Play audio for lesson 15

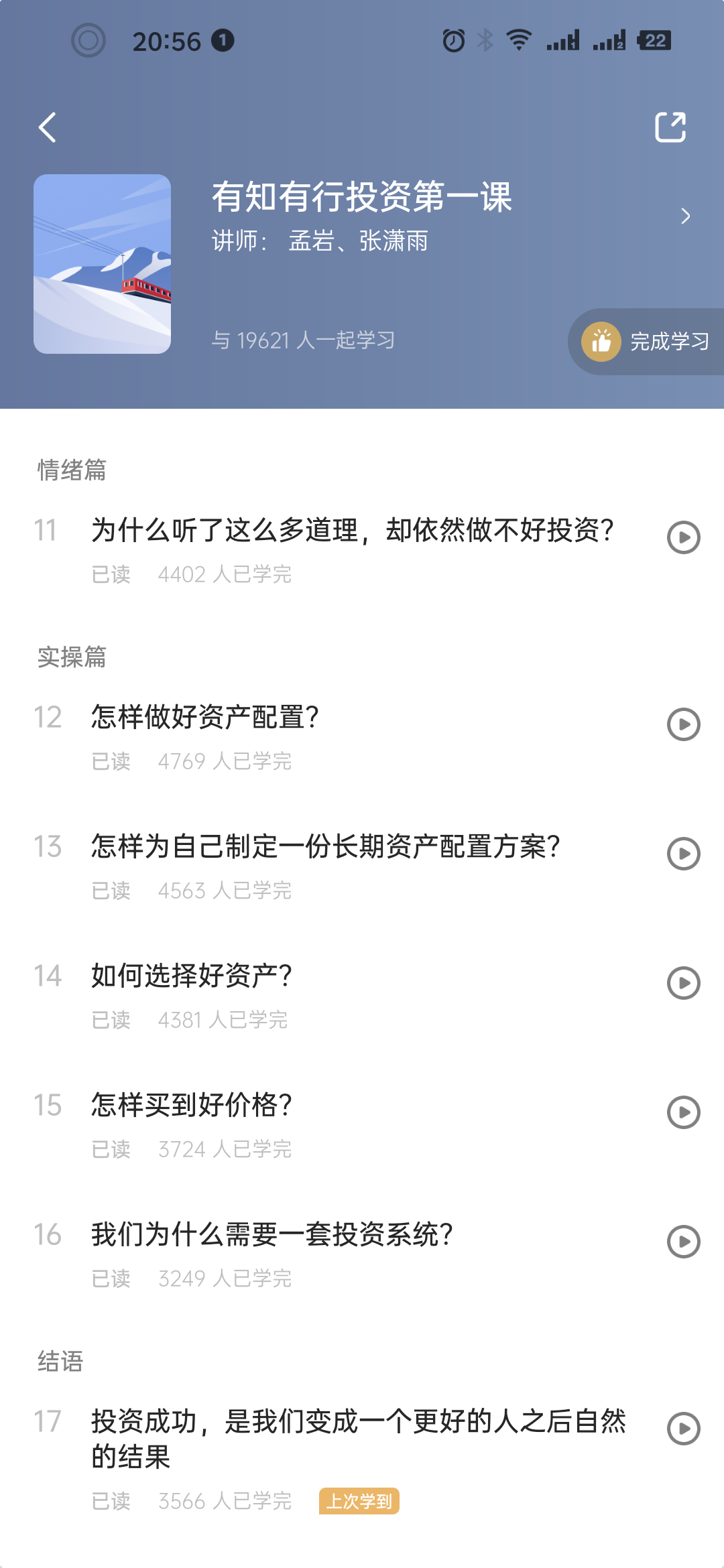[684, 1112]
